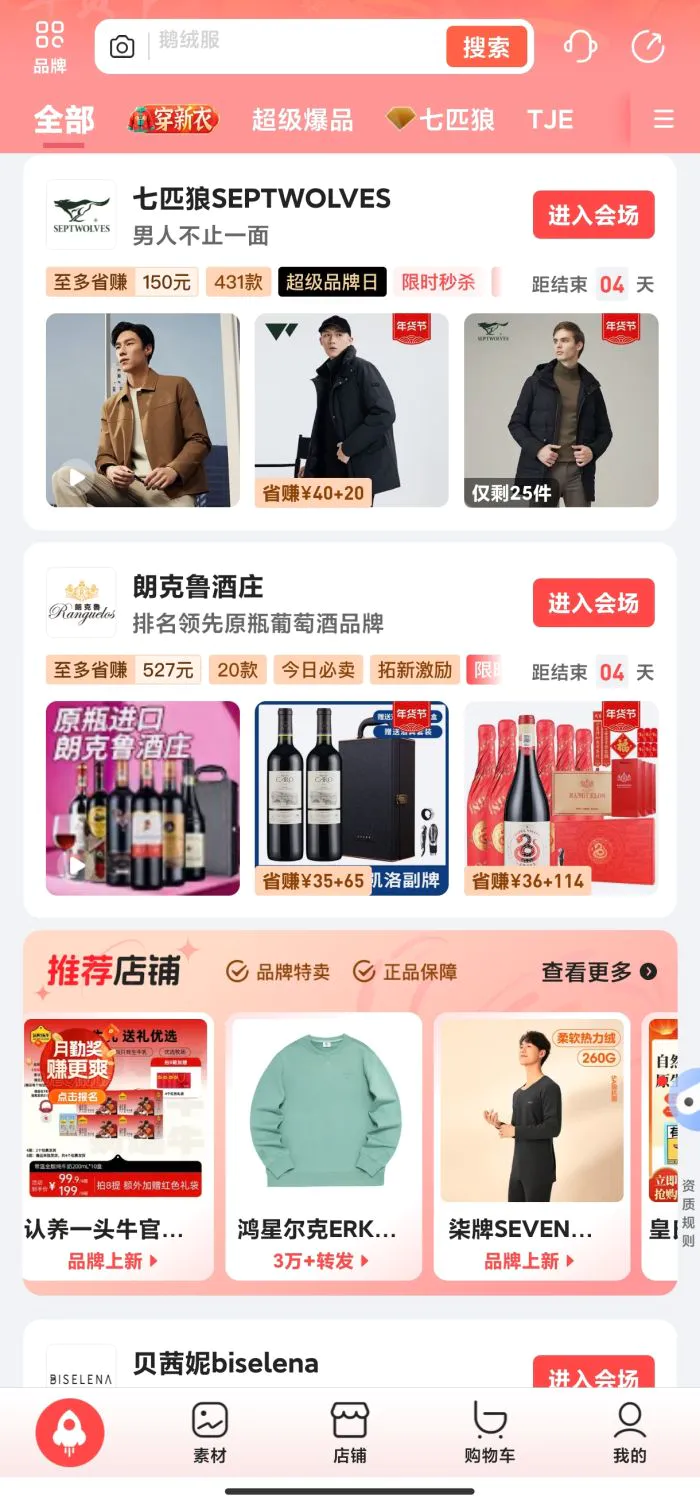
Task: Go to the 店铺 tab
Action: [350, 1432]
